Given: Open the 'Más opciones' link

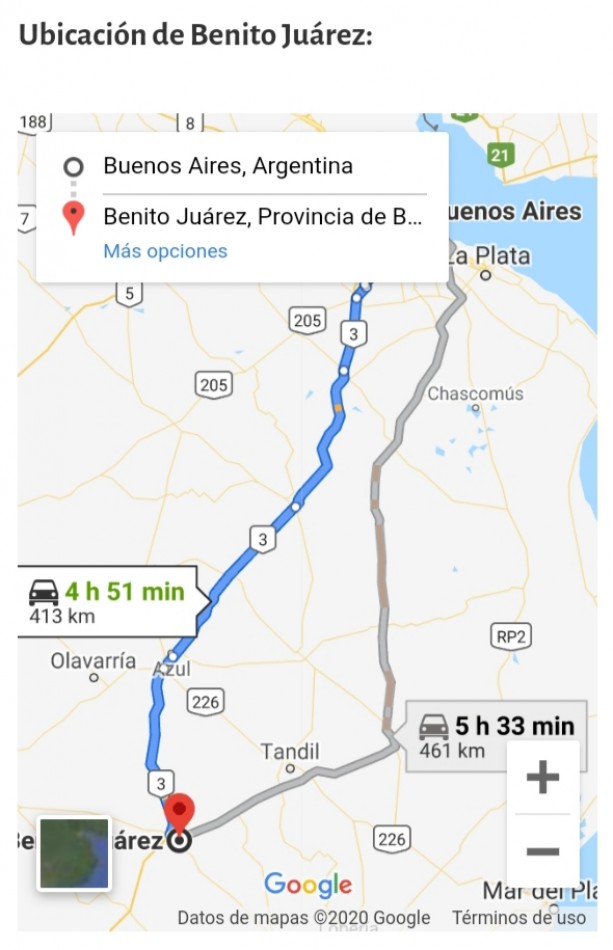Looking at the screenshot, I should pyautogui.click(x=165, y=251).
